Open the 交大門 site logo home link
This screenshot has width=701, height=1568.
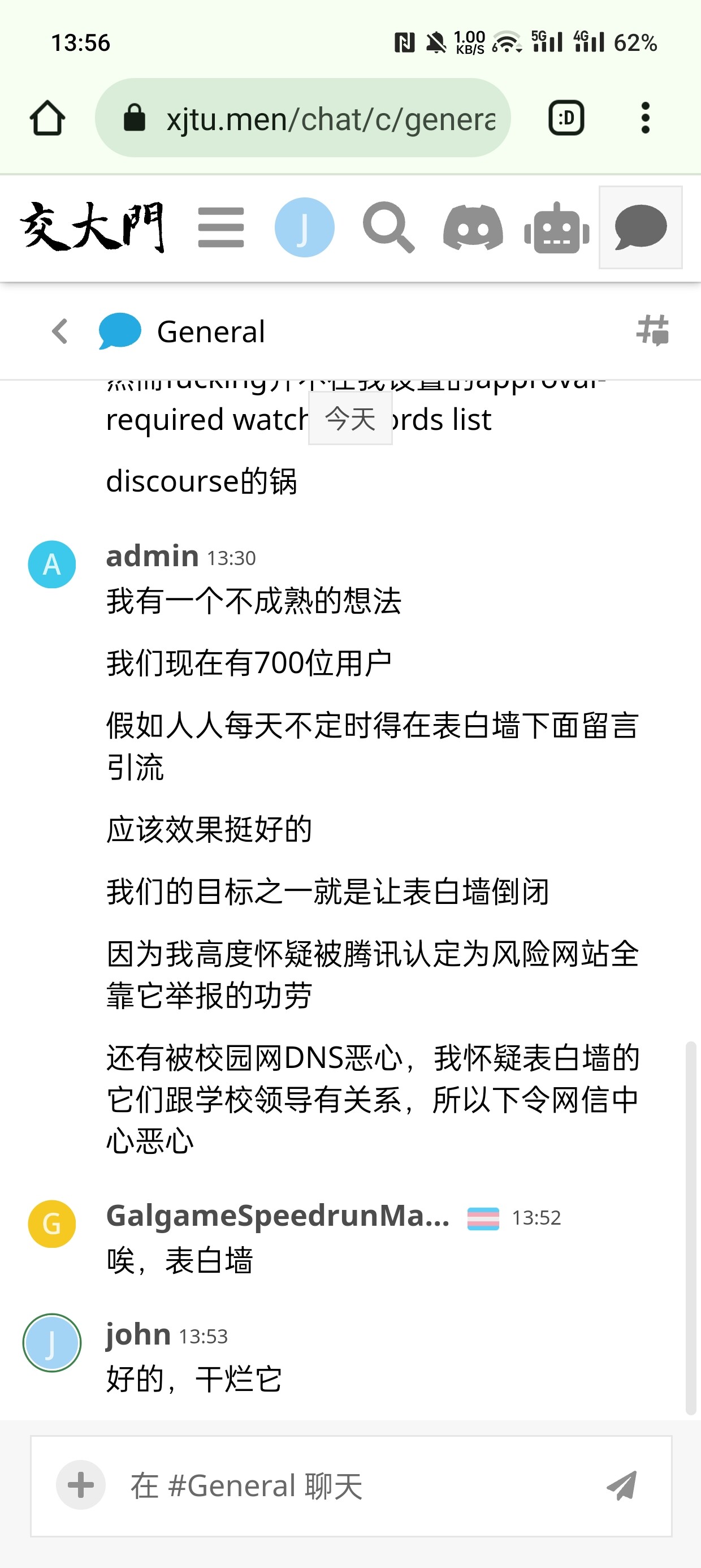click(92, 227)
